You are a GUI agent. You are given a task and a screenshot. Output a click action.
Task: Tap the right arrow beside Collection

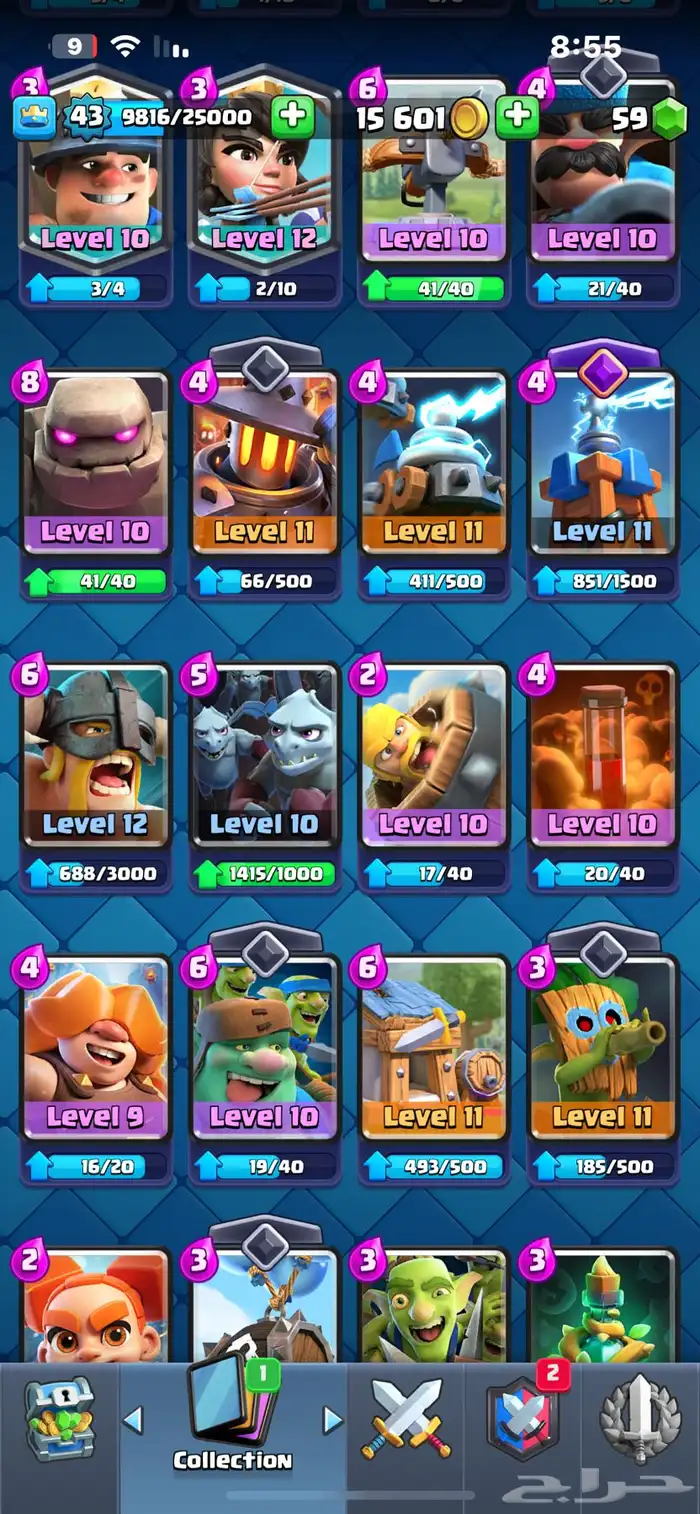point(333,1419)
